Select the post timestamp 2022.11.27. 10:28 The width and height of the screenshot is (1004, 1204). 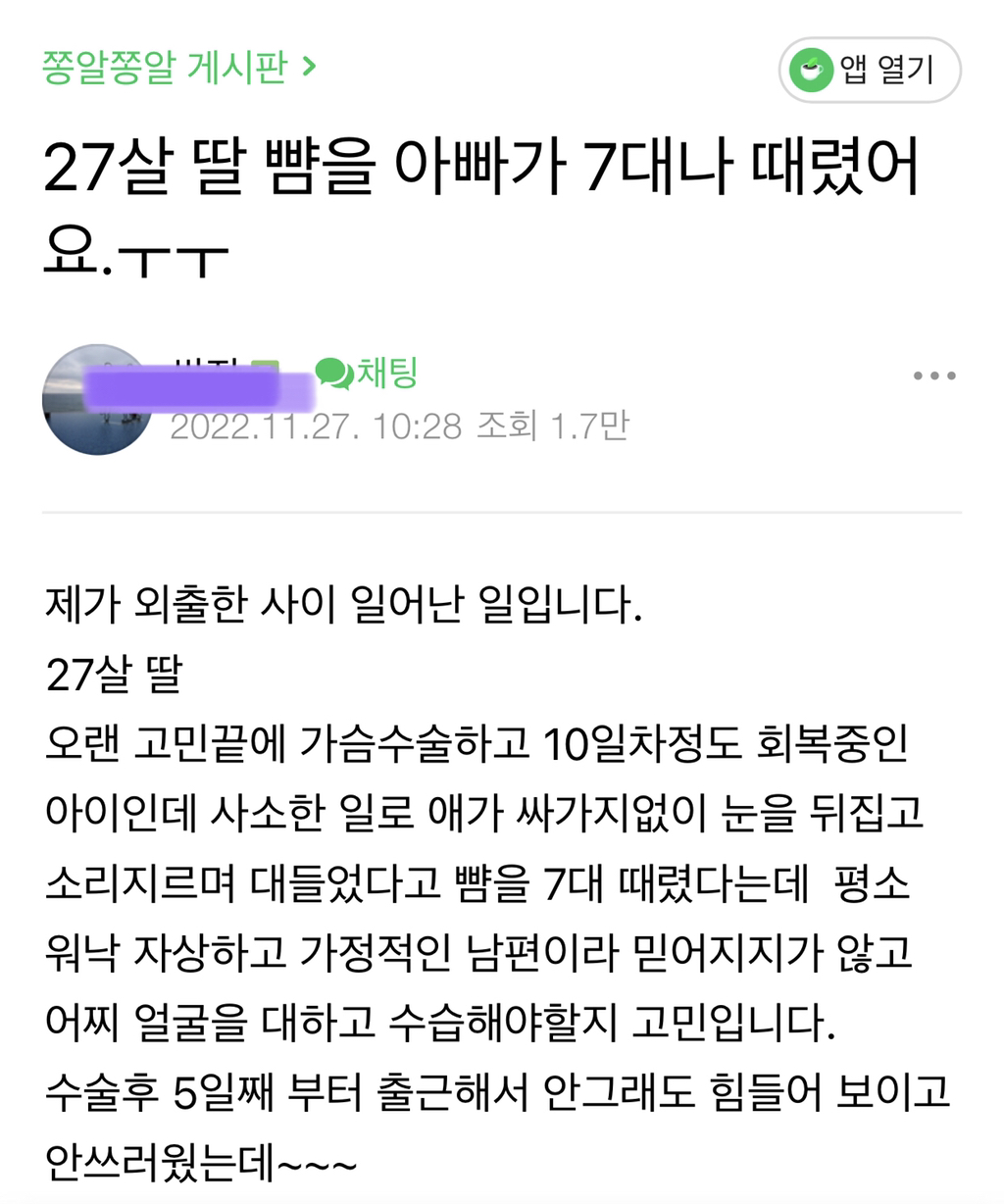point(314,426)
